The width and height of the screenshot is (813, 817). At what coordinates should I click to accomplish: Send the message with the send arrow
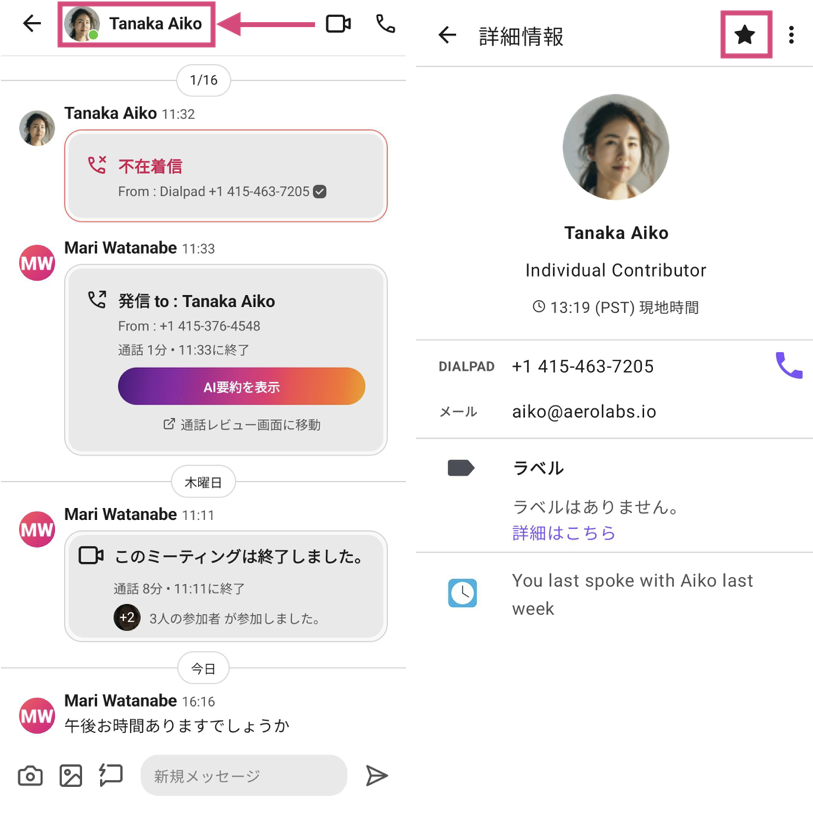click(377, 775)
